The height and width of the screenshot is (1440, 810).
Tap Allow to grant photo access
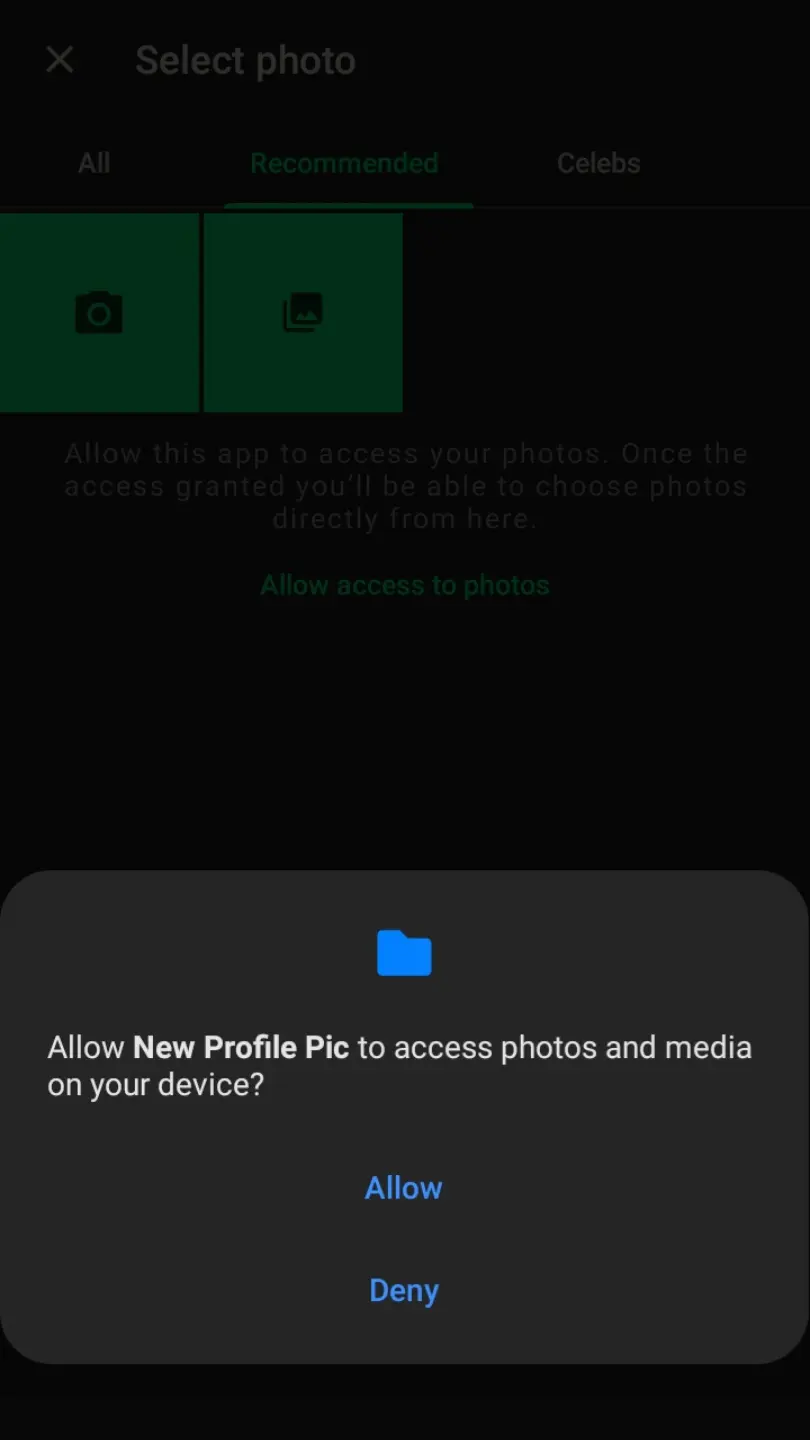[x=404, y=1188]
